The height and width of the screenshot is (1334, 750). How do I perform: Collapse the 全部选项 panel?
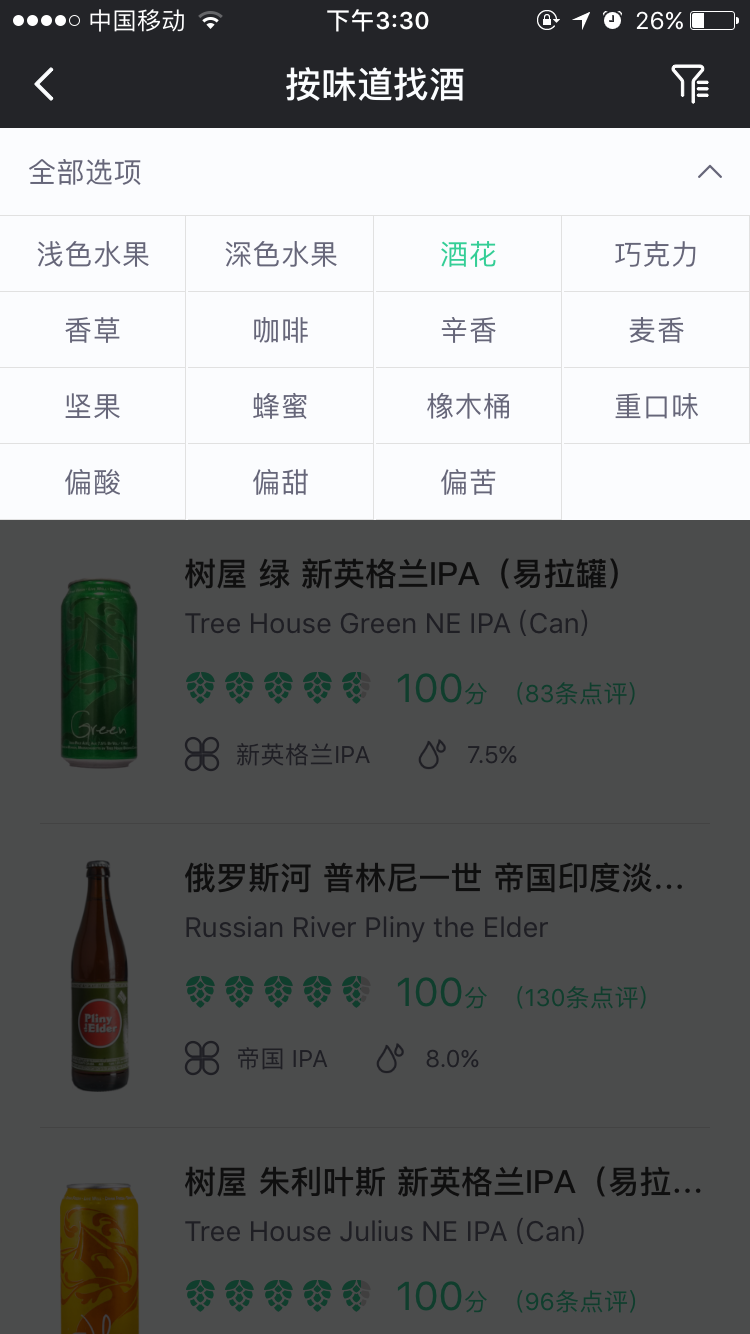click(709, 172)
